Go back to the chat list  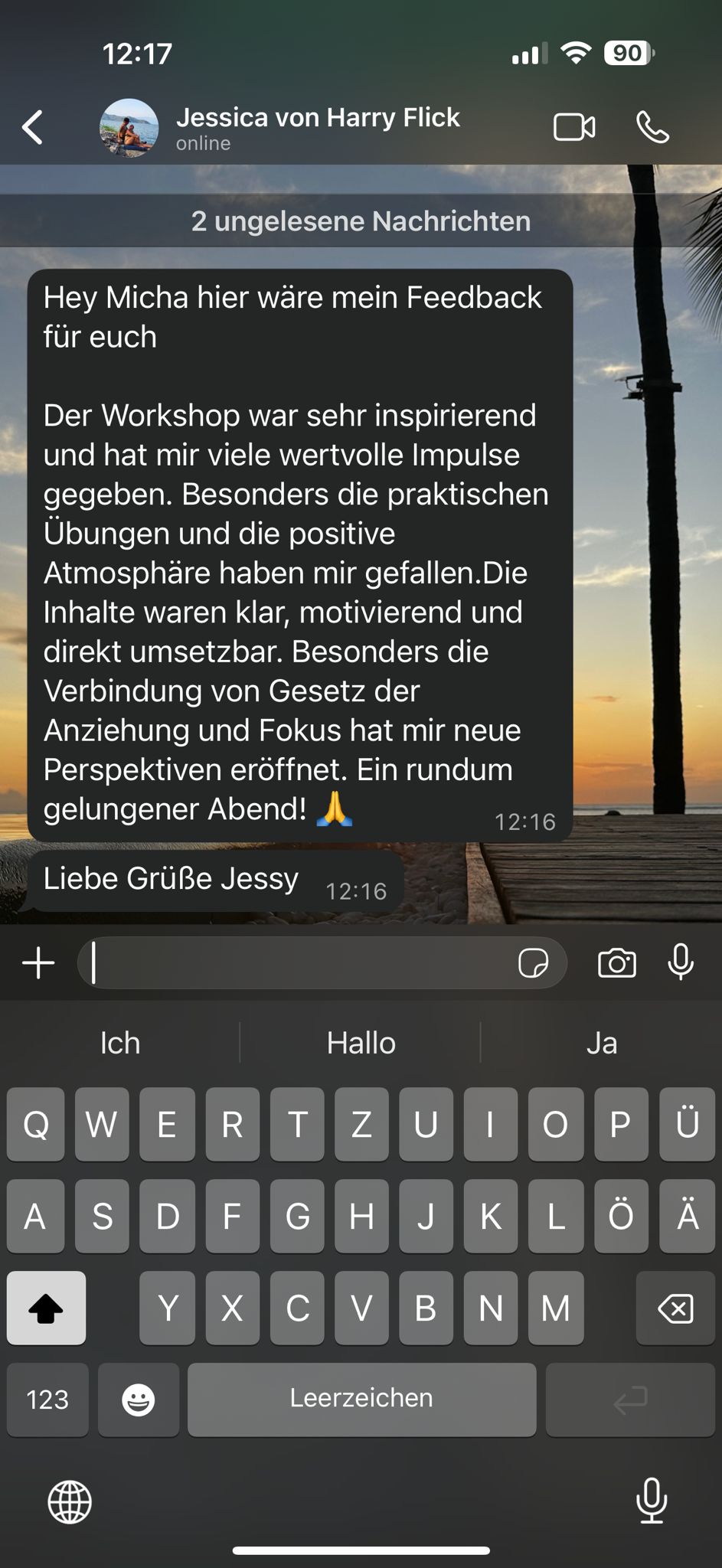[x=33, y=127]
